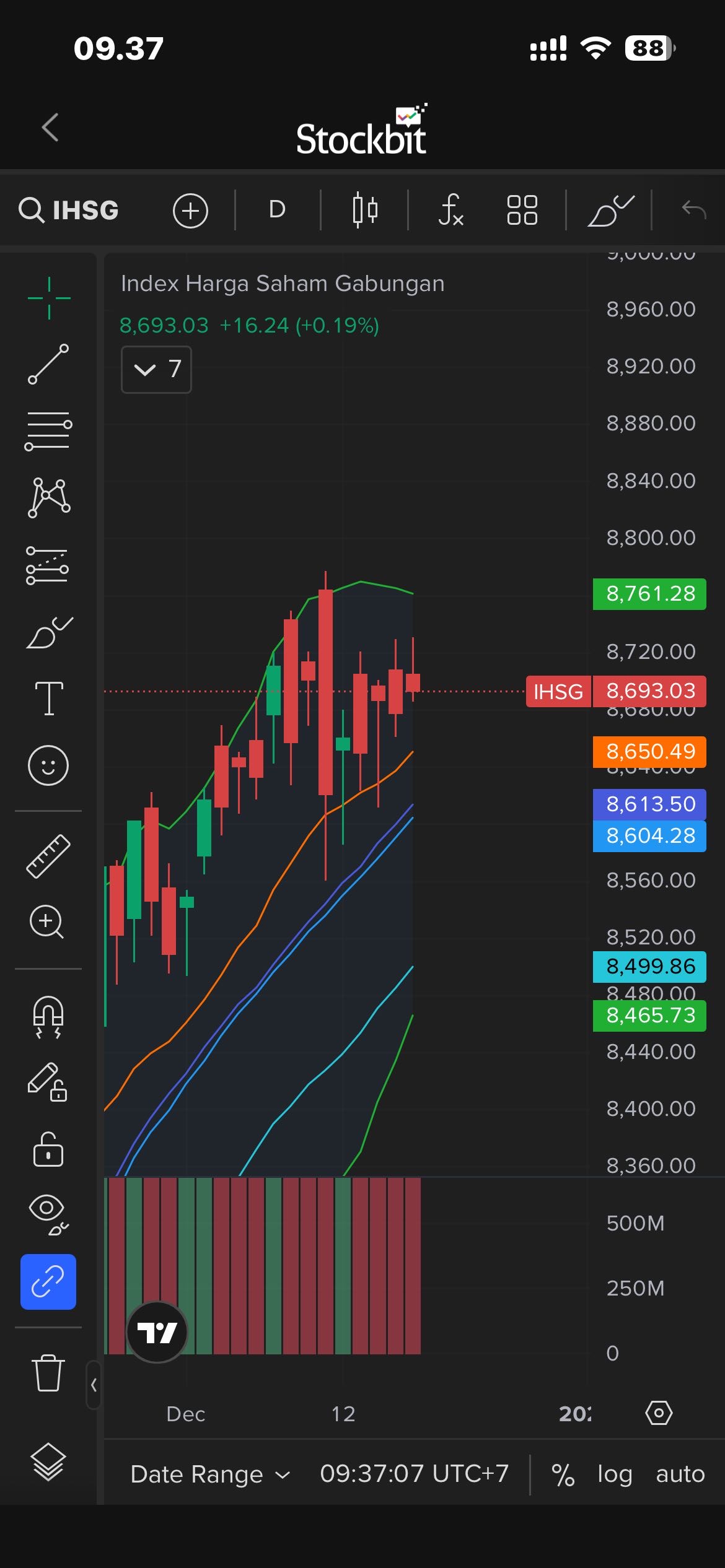Select the trend line drawing tool
The width and height of the screenshot is (725, 1568).
point(48,364)
